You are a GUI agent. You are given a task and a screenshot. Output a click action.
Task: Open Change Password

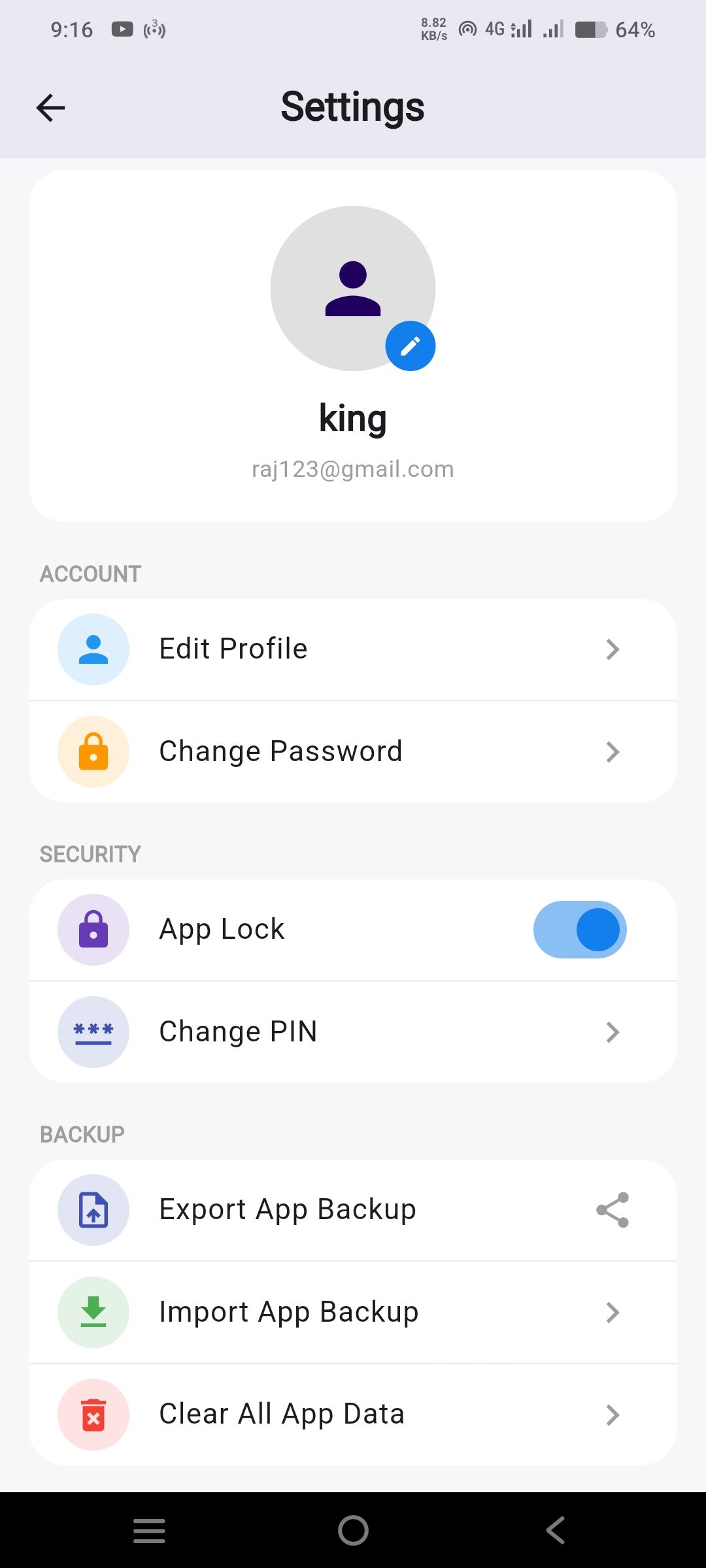[x=353, y=752]
